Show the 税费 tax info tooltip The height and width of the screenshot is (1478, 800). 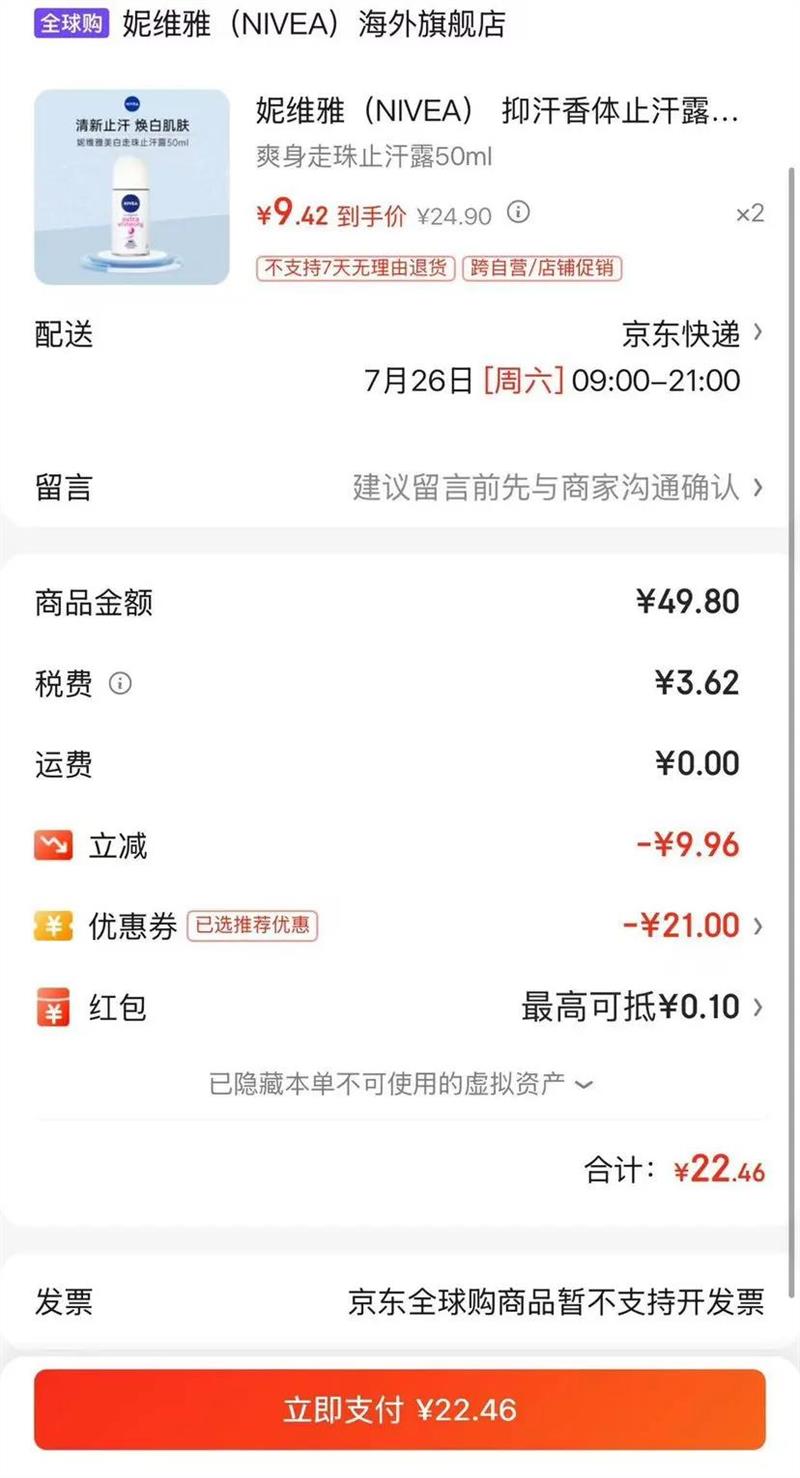tap(120, 684)
